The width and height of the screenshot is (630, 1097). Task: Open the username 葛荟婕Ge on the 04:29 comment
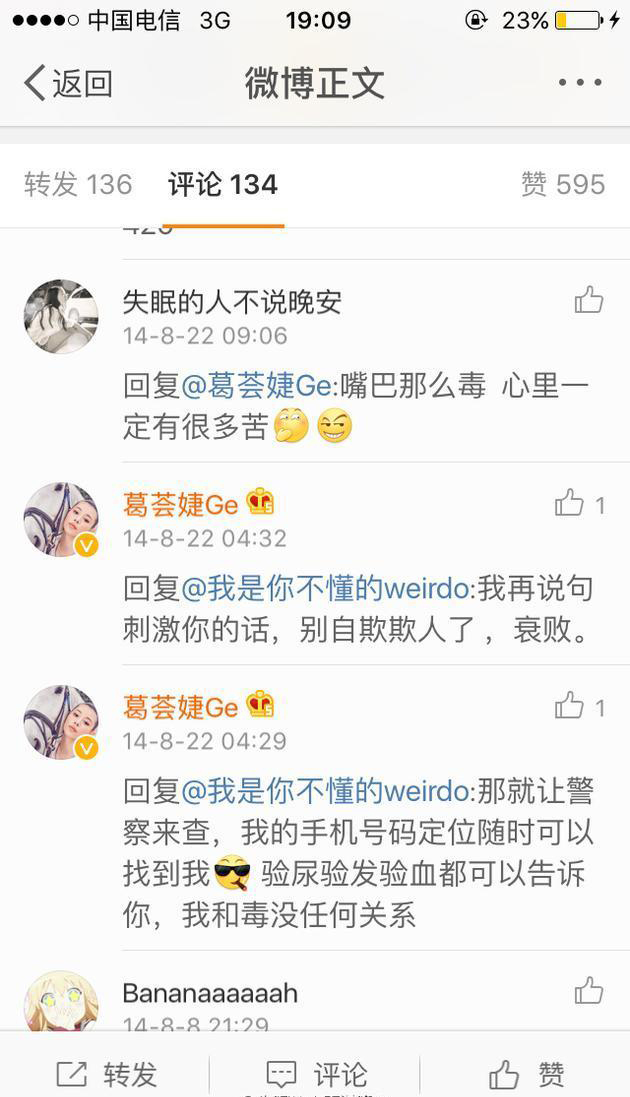pyautogui.click(x=181, y=708)
